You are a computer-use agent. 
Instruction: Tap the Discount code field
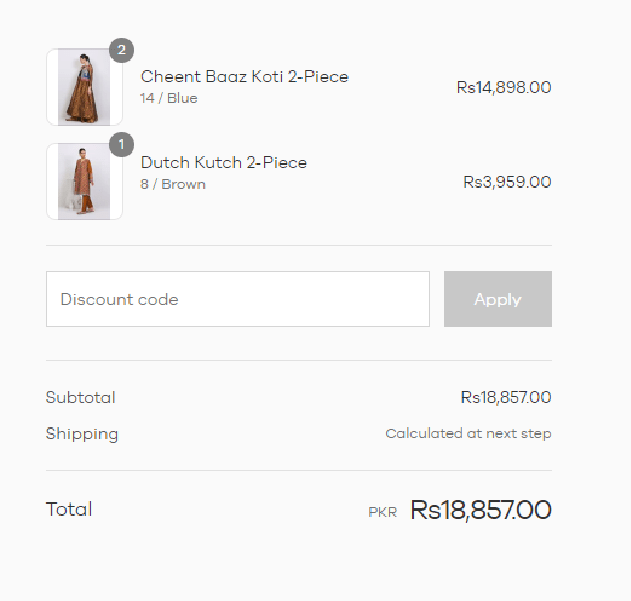point(237,299)
